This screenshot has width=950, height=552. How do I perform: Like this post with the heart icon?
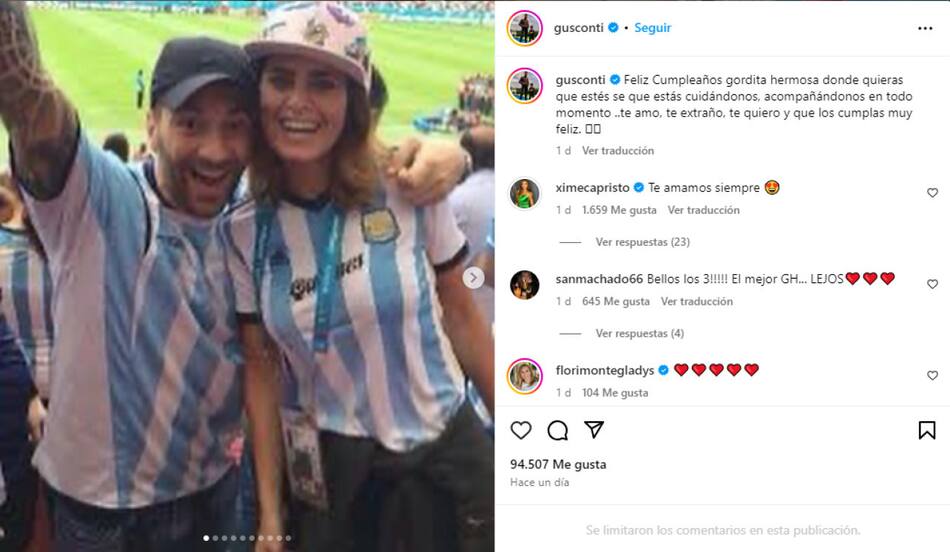521,430
